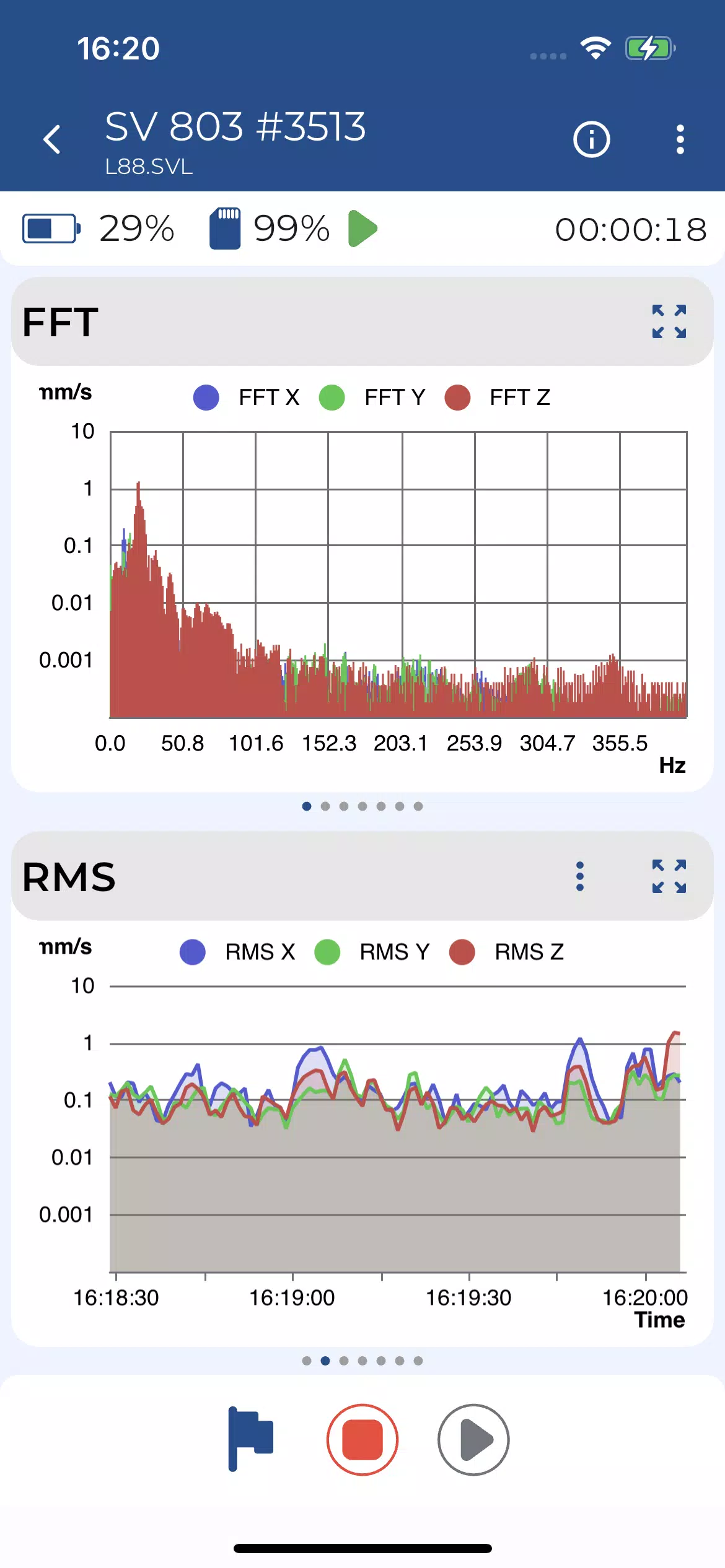Open the device info icon
Image resolution: width=725 pixels, height=1568 pixels.
coord(592,139)
